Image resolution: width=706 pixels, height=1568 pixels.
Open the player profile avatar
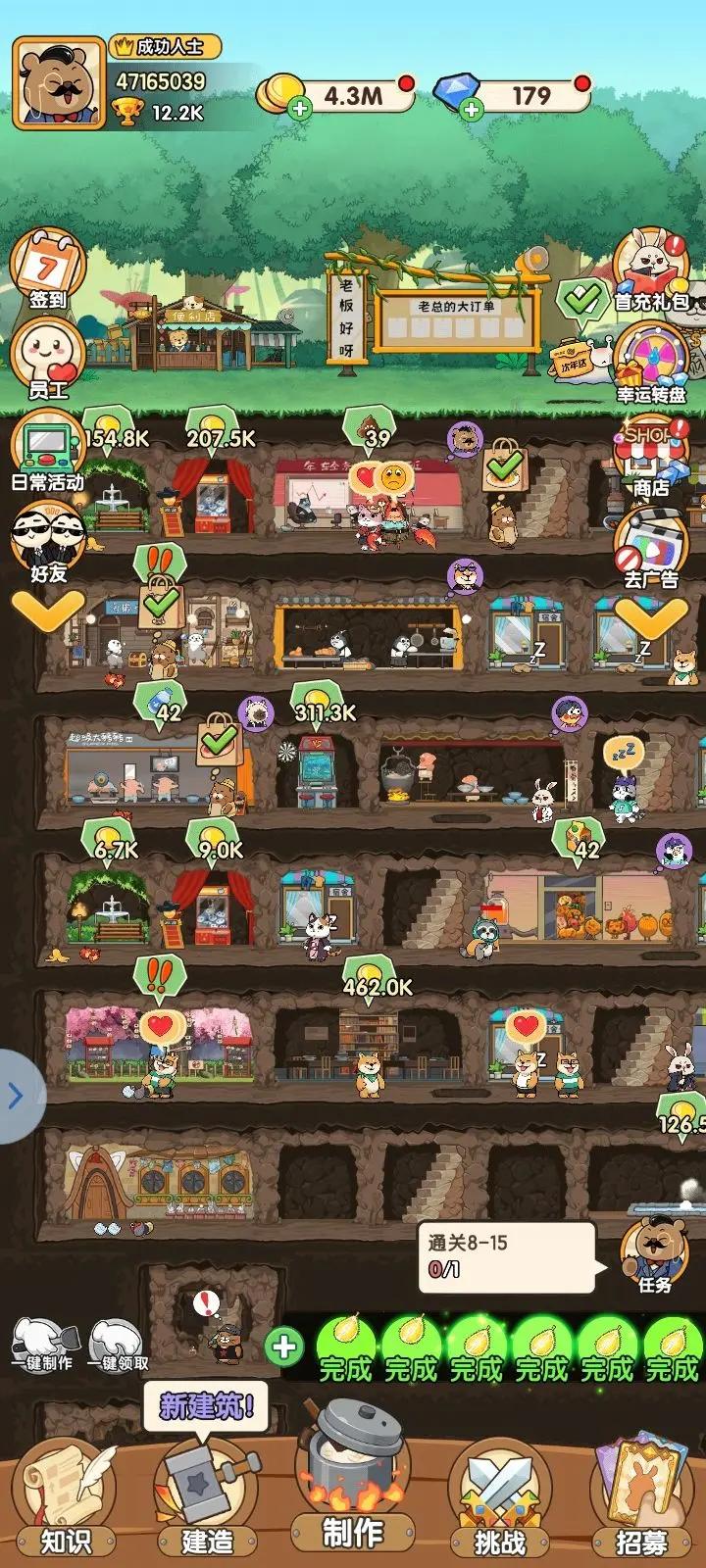click(59, 83)
